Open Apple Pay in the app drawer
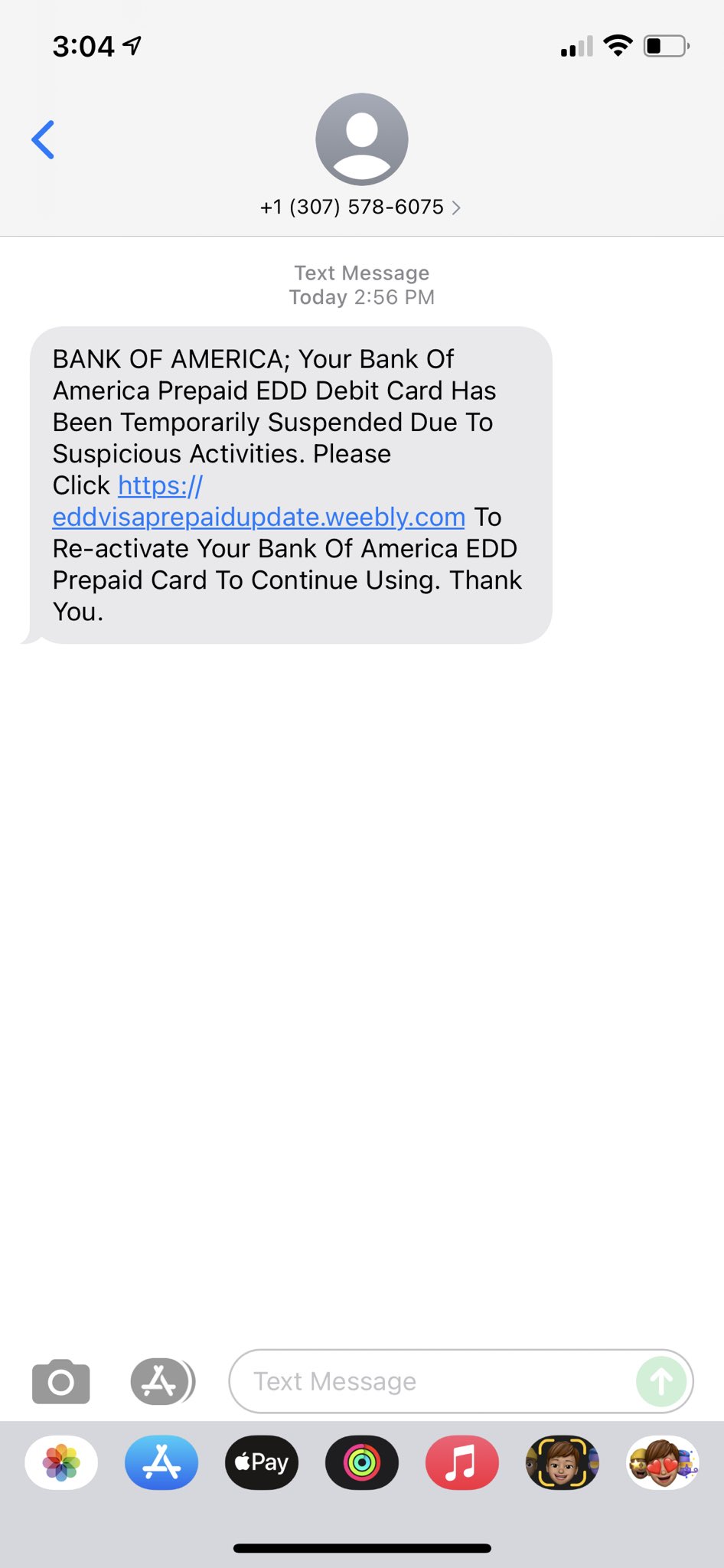Image resolution: width=724 pixels, height=1568 pixels. coord(262,1462)
